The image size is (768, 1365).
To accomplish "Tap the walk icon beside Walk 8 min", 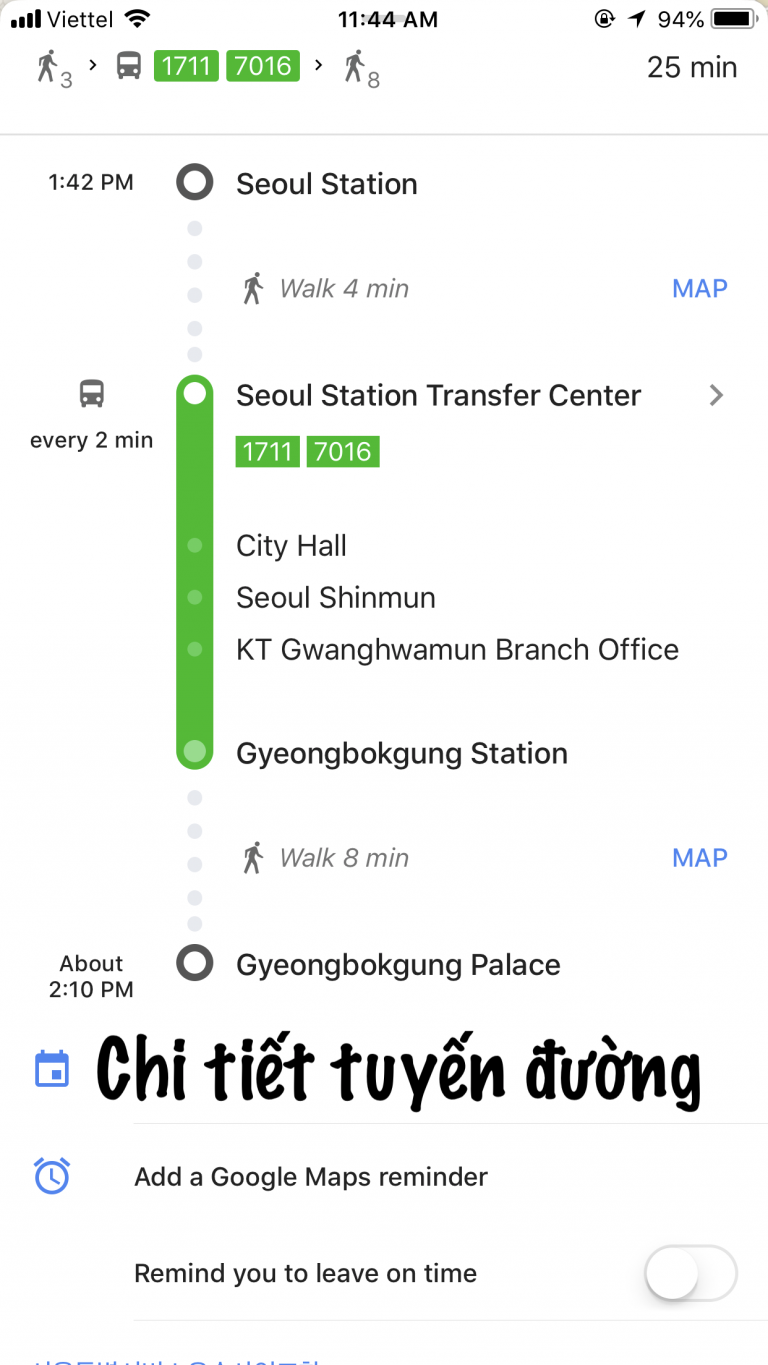I will pos(251,857).
